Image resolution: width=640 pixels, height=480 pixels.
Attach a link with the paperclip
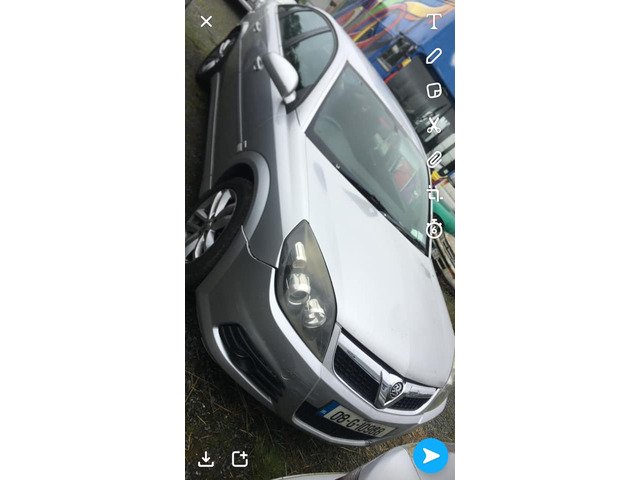point(434,160)
